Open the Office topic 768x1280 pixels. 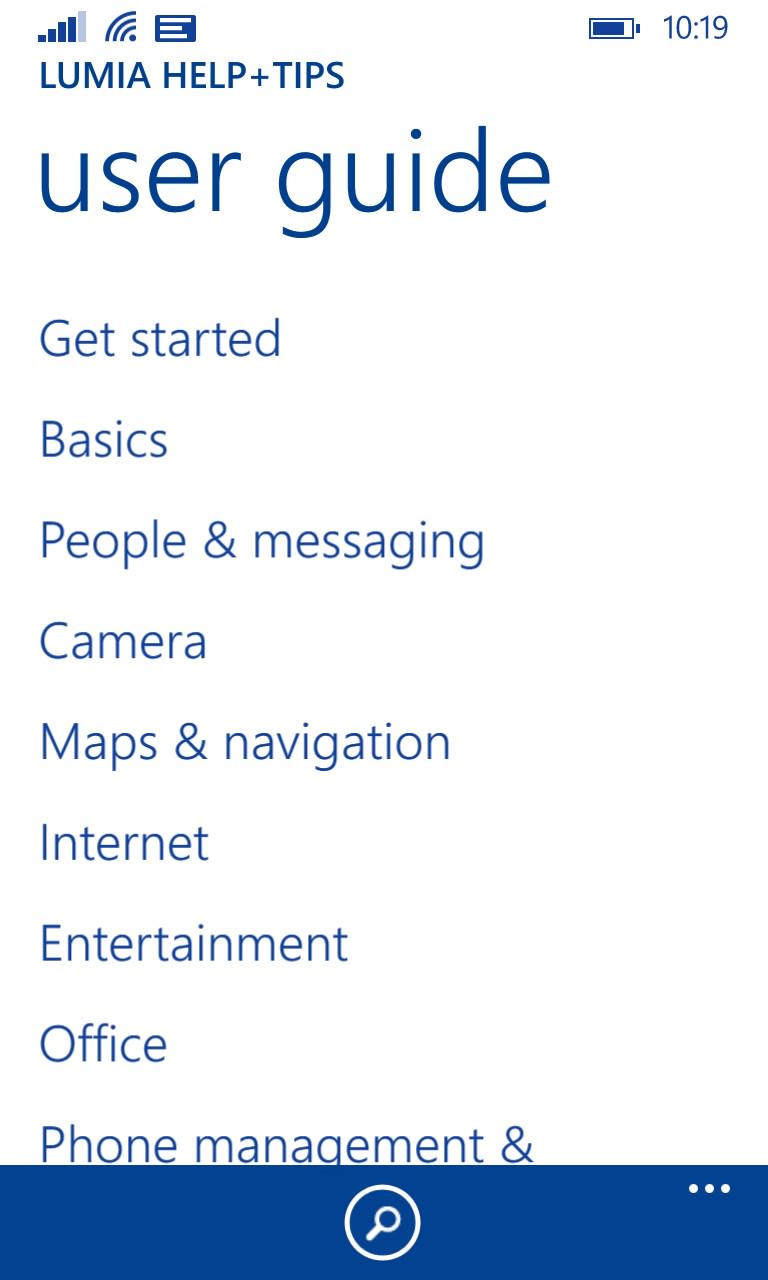click(103, 1044)
